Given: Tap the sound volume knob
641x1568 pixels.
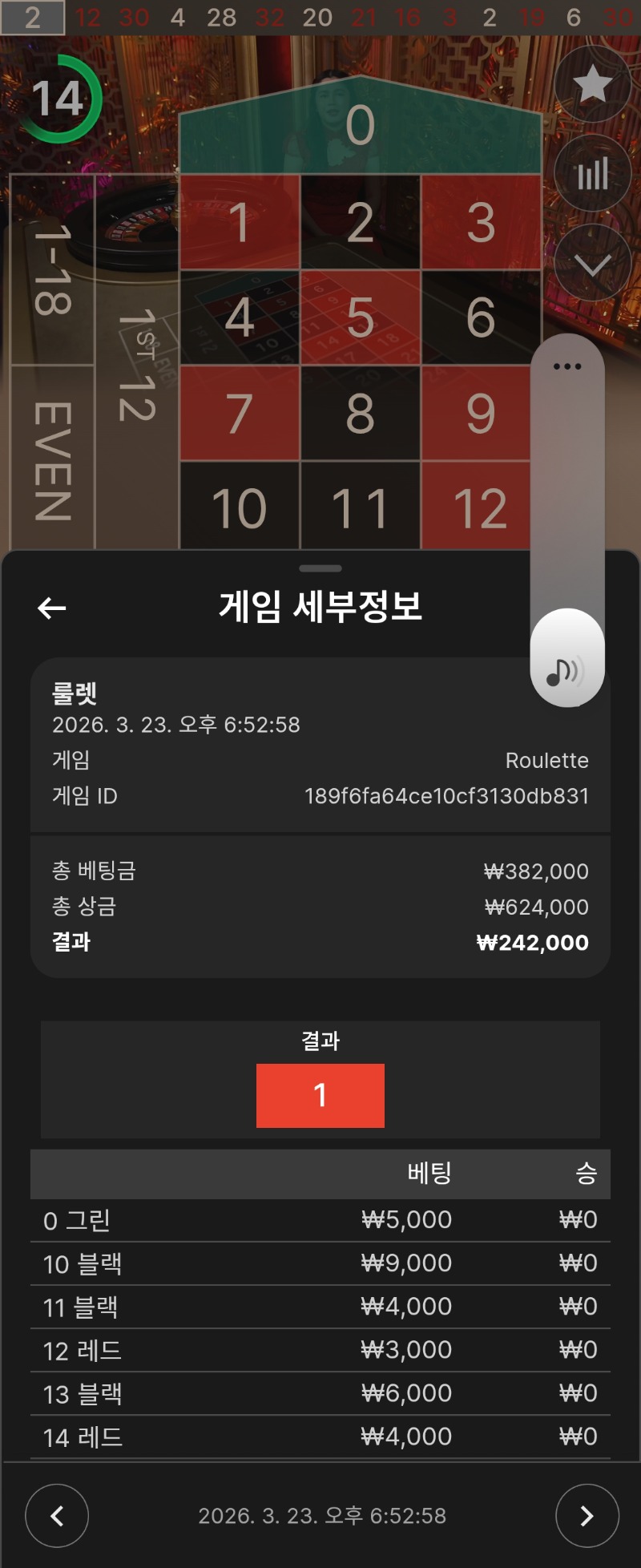Looking at the screenshot, I should pos(567,659).
